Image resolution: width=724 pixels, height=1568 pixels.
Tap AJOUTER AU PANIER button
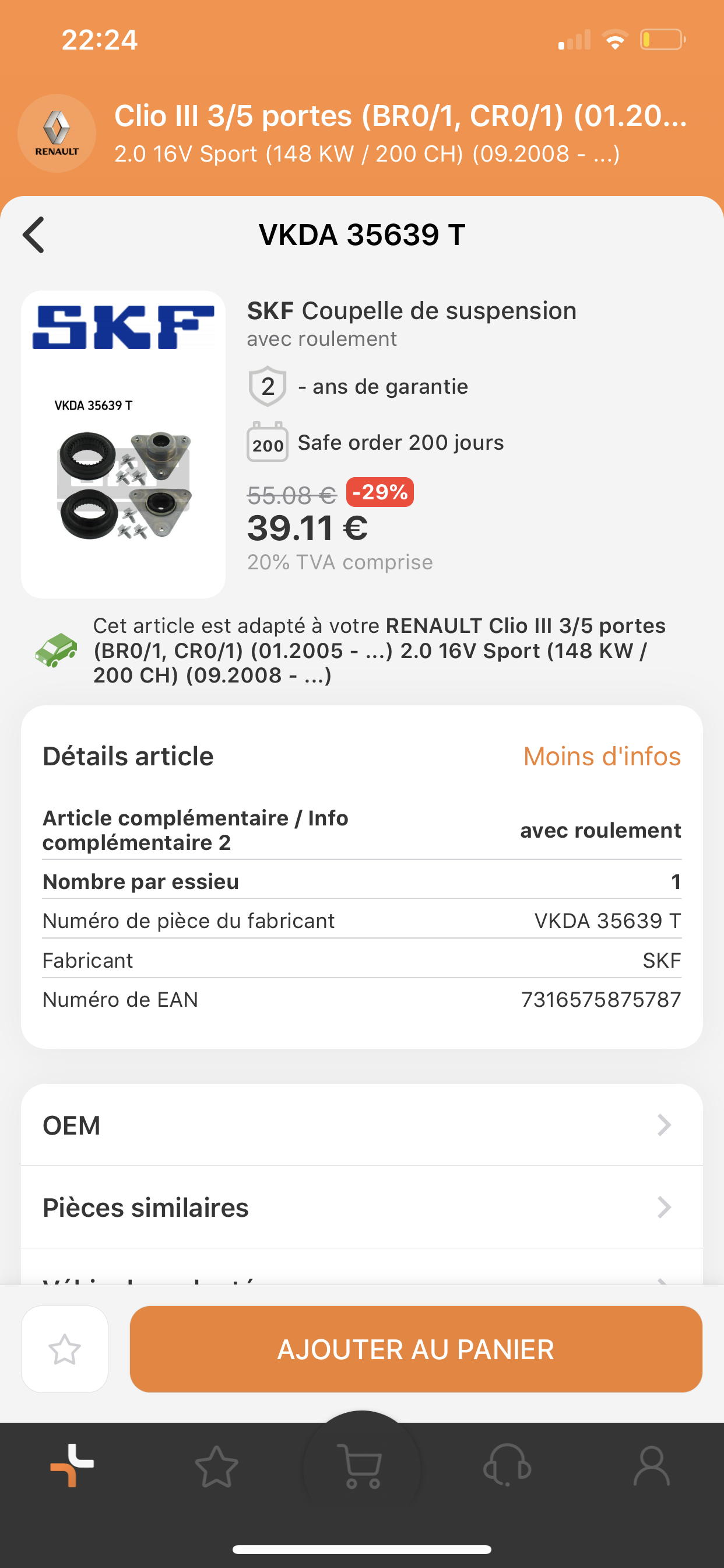pyautogui.click(x=416, y=1349)
